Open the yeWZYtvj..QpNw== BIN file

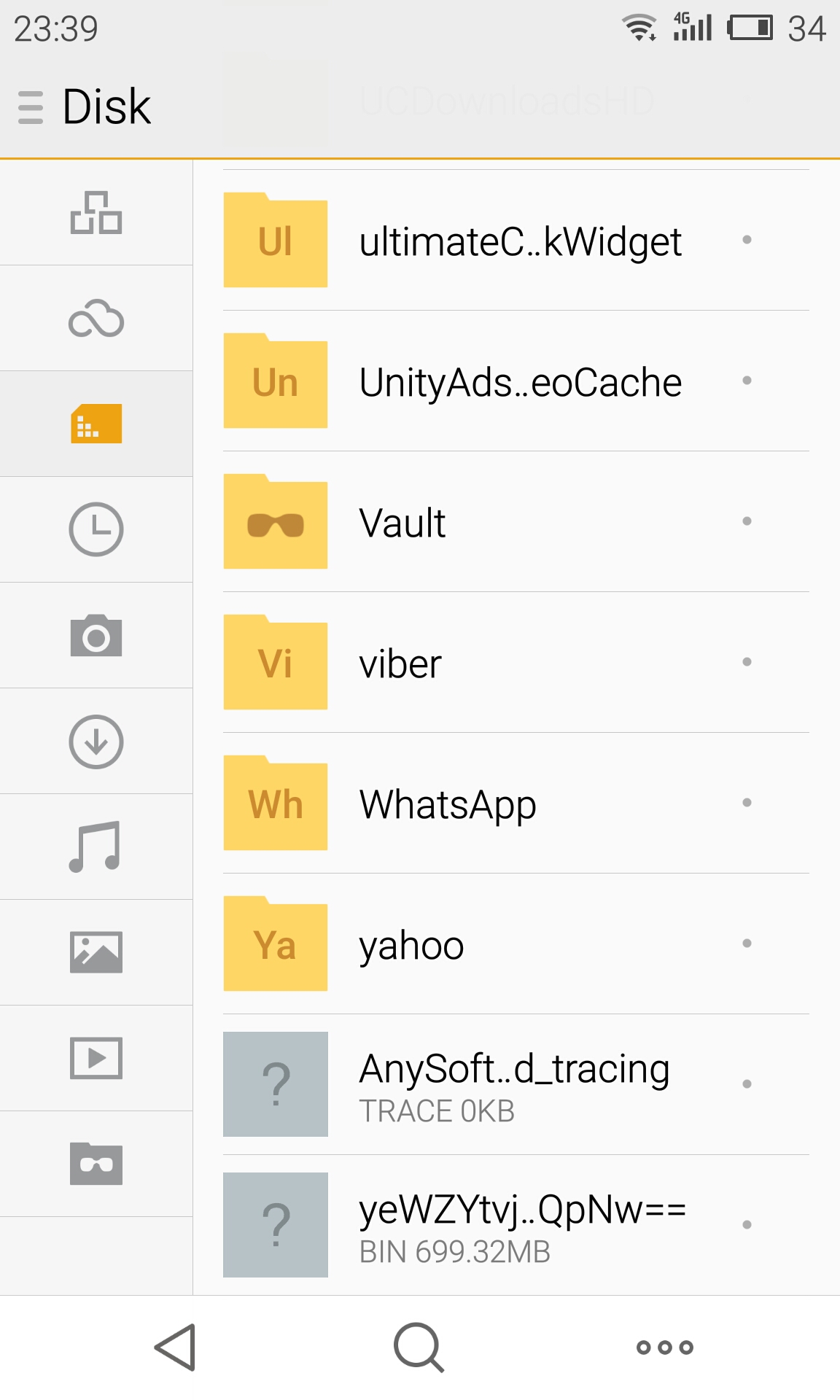pyautogui.click(x=521, y=1225)
